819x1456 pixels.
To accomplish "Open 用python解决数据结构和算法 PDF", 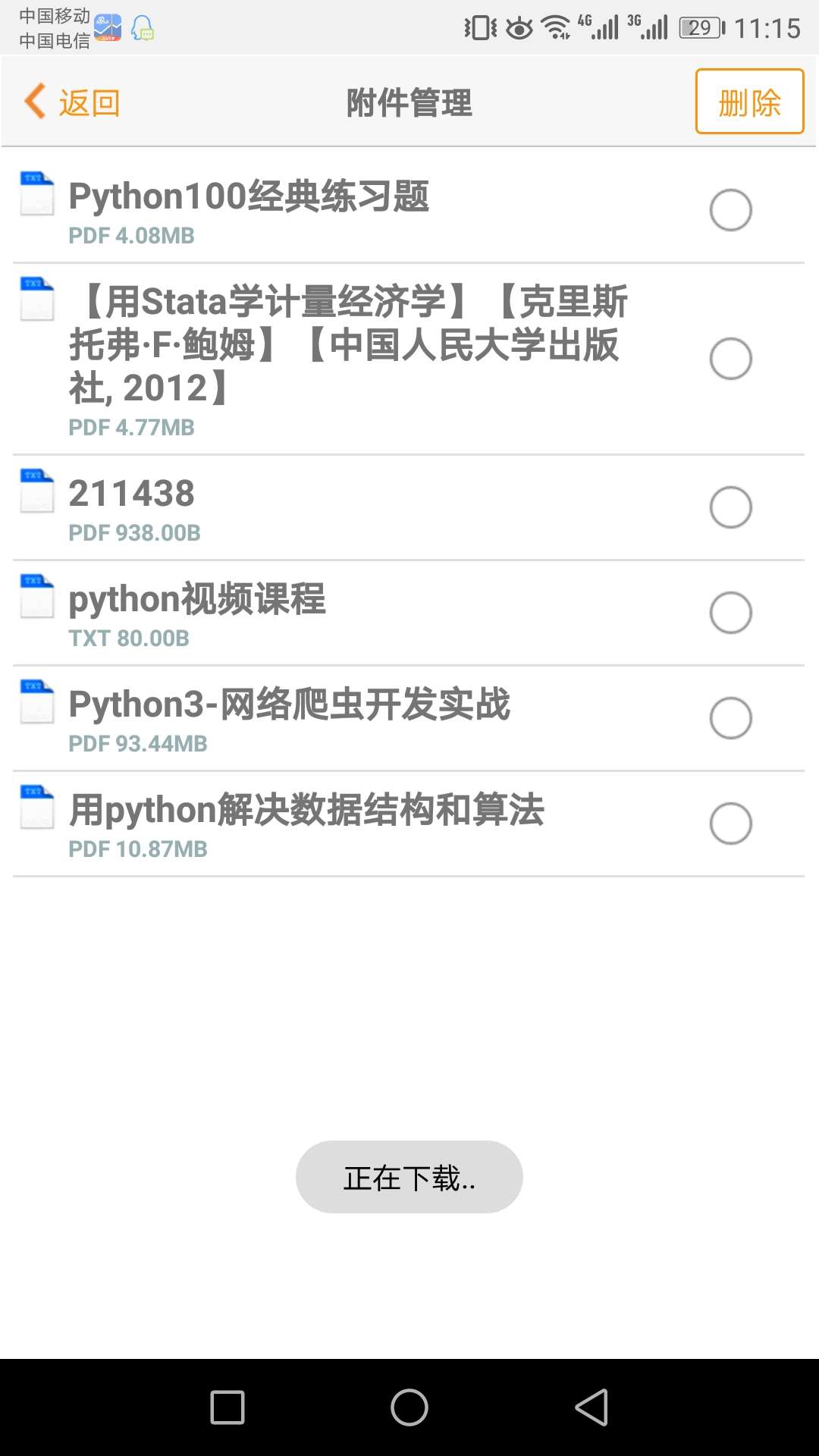I will pyautogui.click(x=306, y=811).
